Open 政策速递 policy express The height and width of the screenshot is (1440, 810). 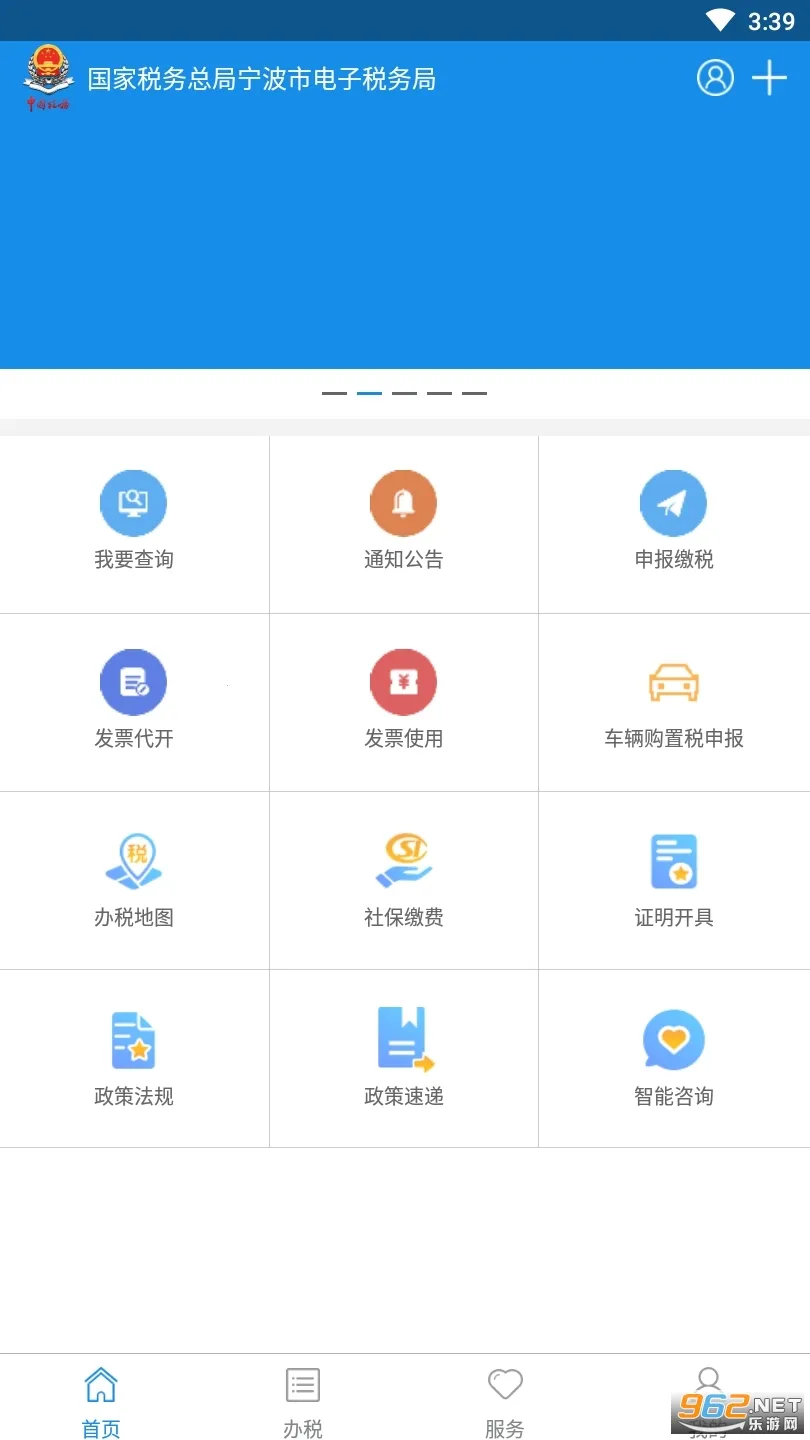click(x=404, y=1058)
